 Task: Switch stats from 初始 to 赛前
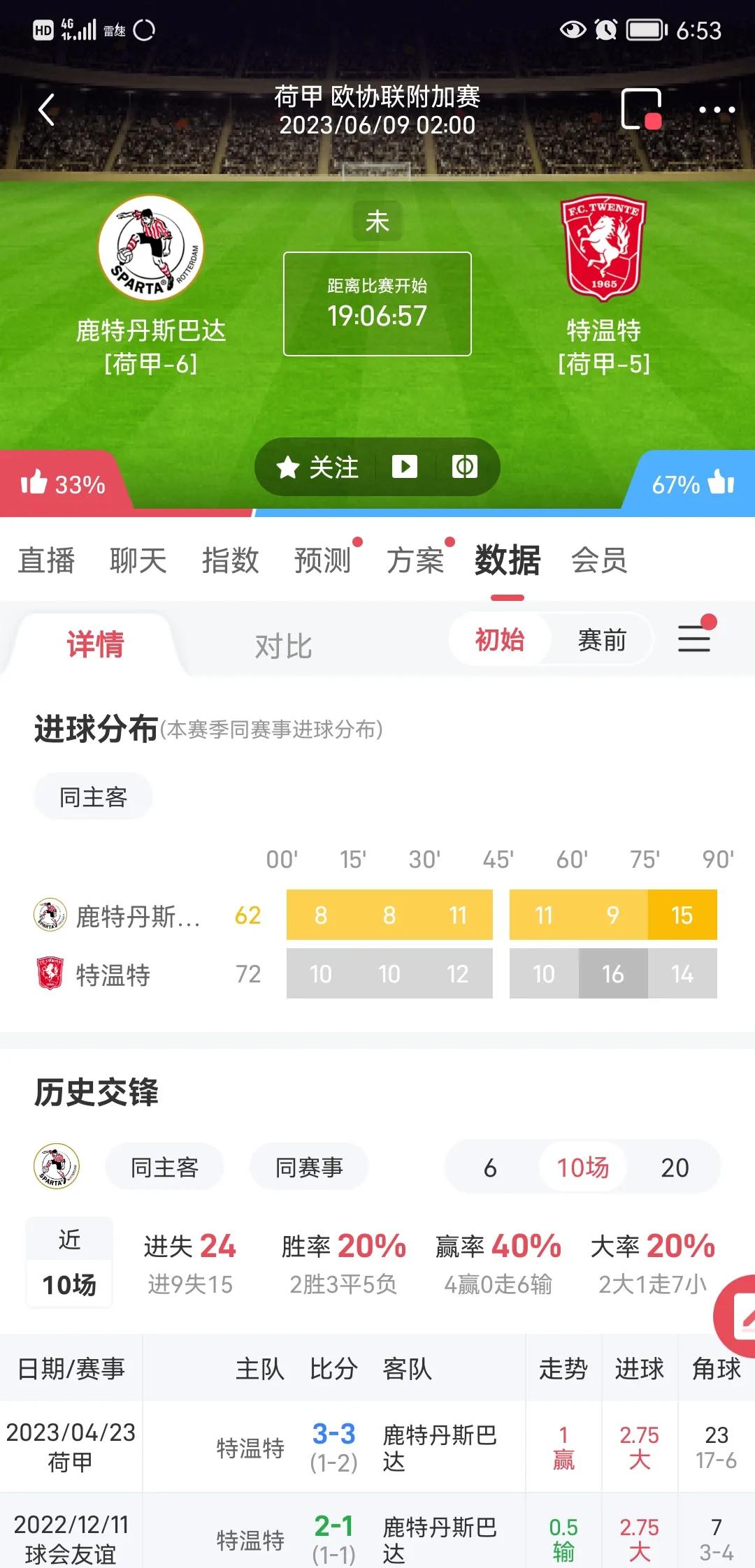[603, 639]
